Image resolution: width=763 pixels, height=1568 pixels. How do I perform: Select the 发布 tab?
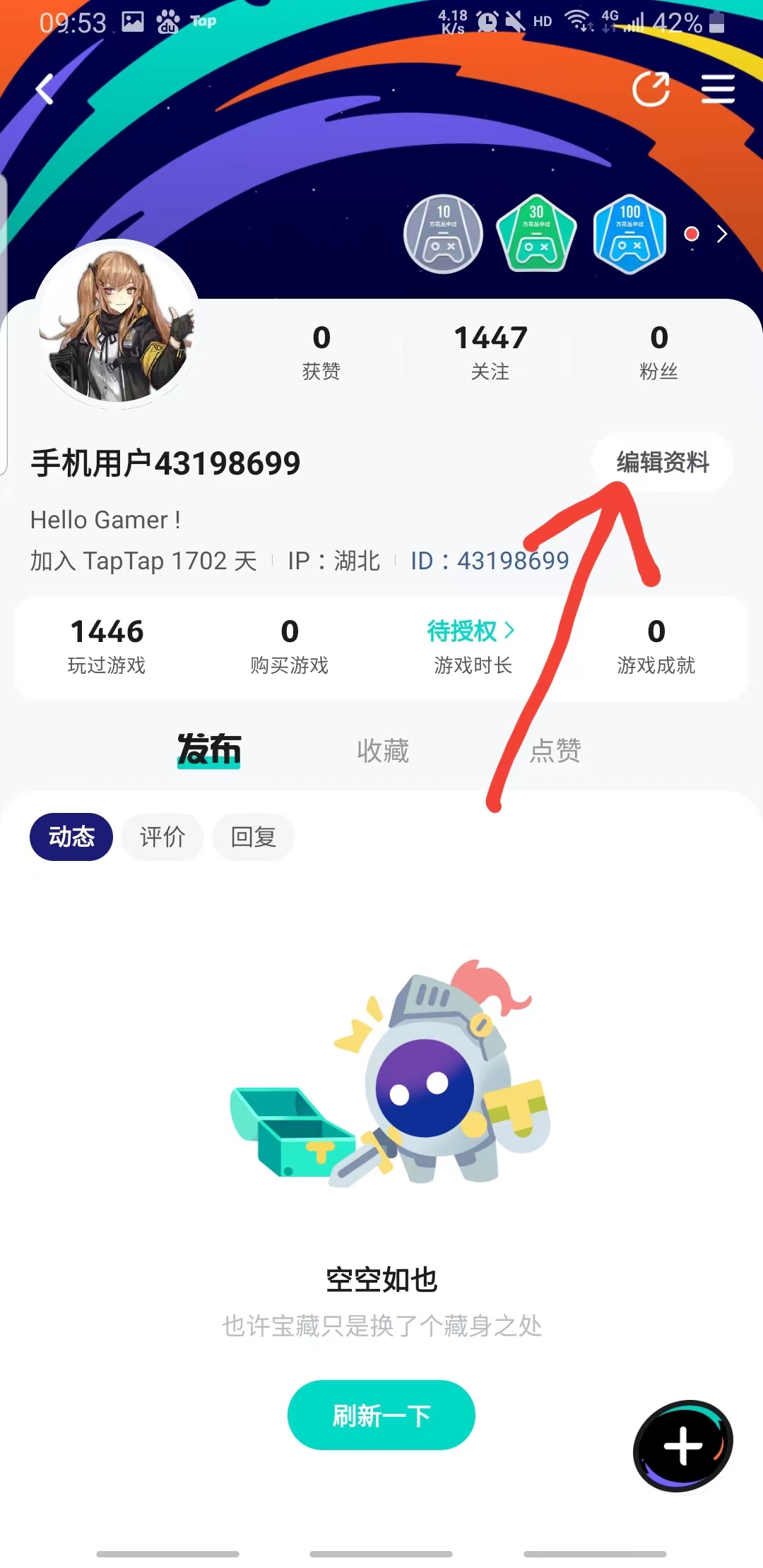coord(209,750)
